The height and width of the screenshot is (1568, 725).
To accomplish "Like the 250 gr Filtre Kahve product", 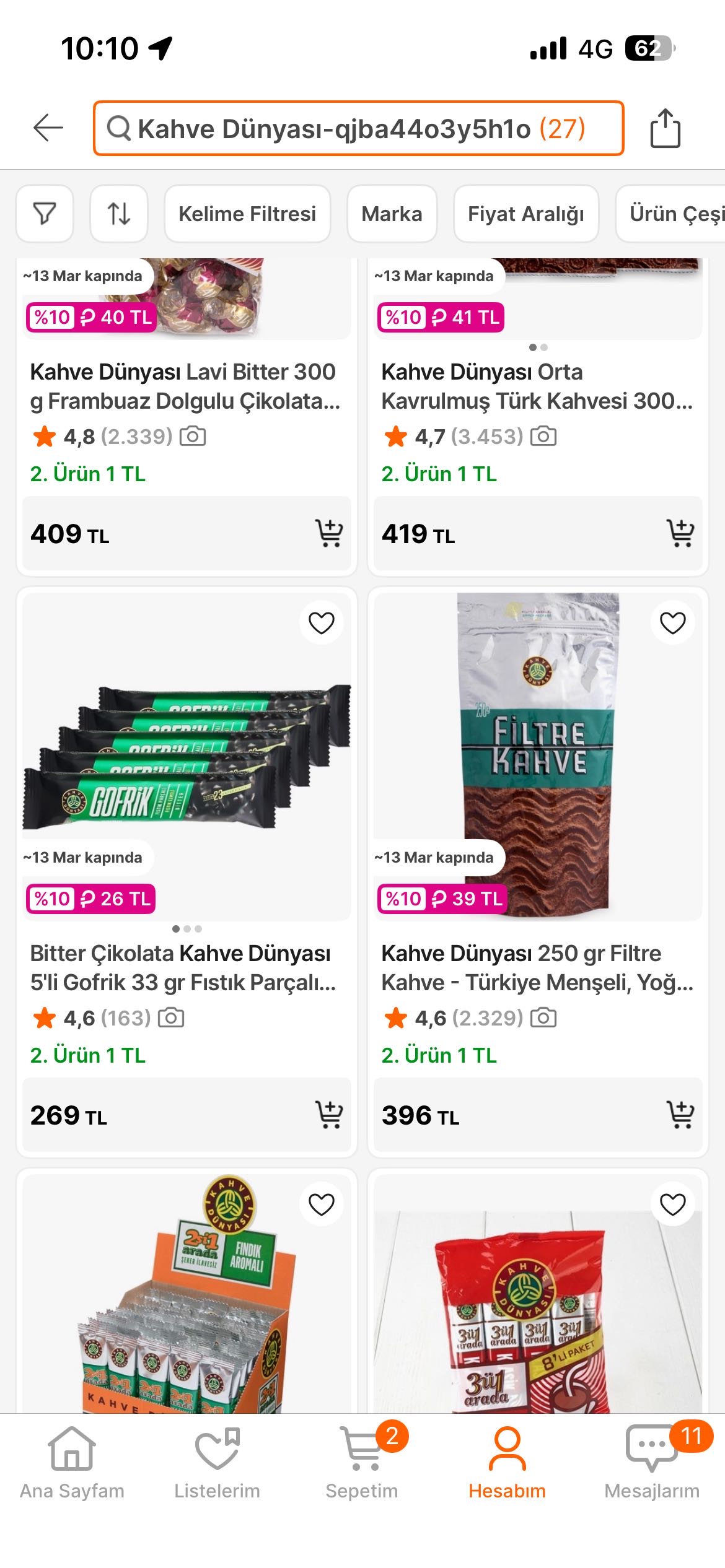I will (x=672, y=622).
